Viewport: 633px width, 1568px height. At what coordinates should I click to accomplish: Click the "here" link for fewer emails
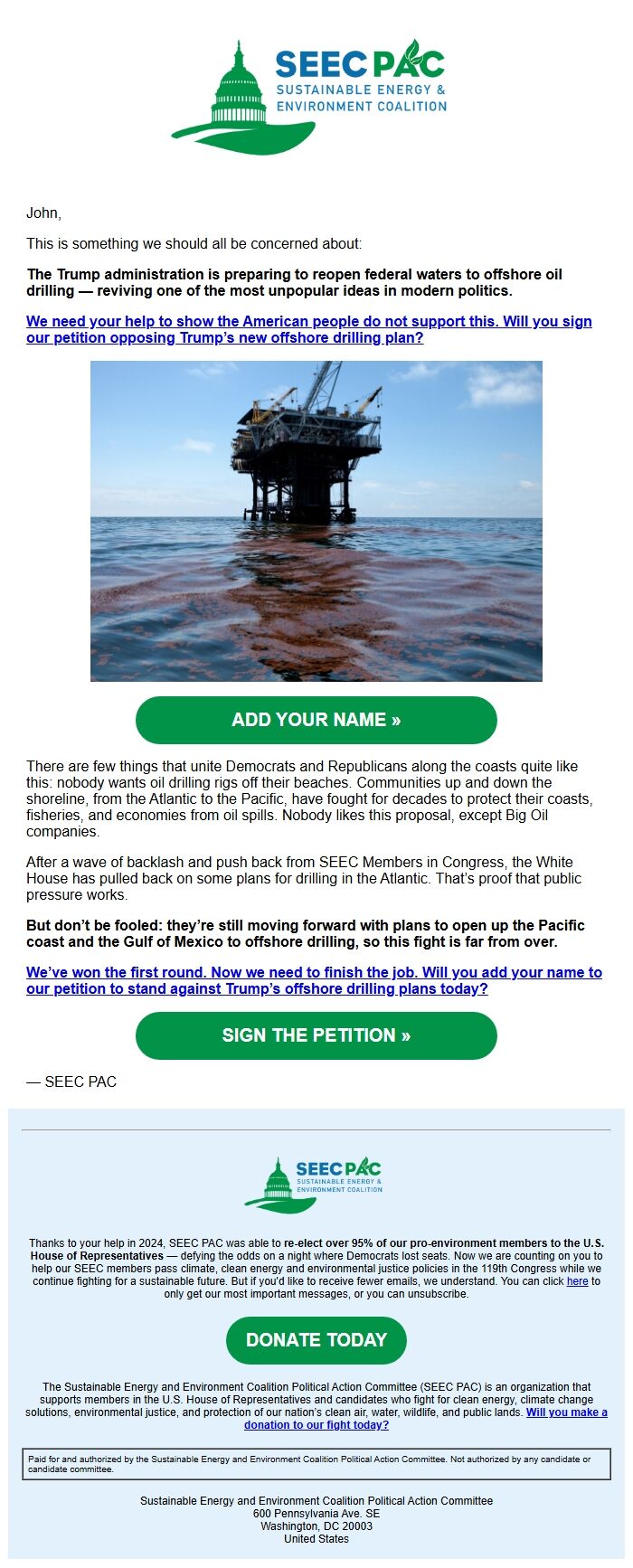[x=577, y=1281]
